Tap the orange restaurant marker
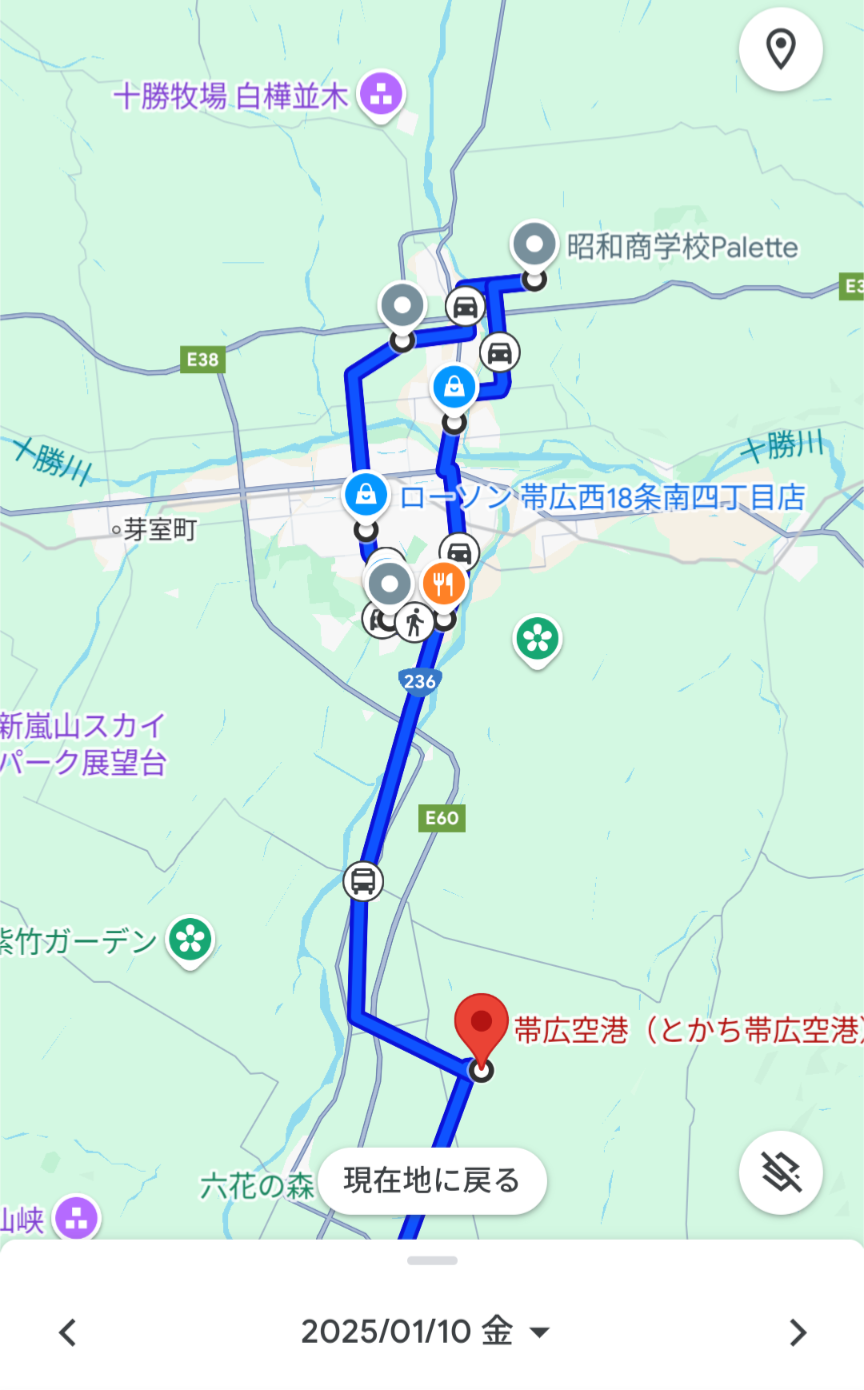The width and height of the screenshot is (864, 1390). click(444, 583)
